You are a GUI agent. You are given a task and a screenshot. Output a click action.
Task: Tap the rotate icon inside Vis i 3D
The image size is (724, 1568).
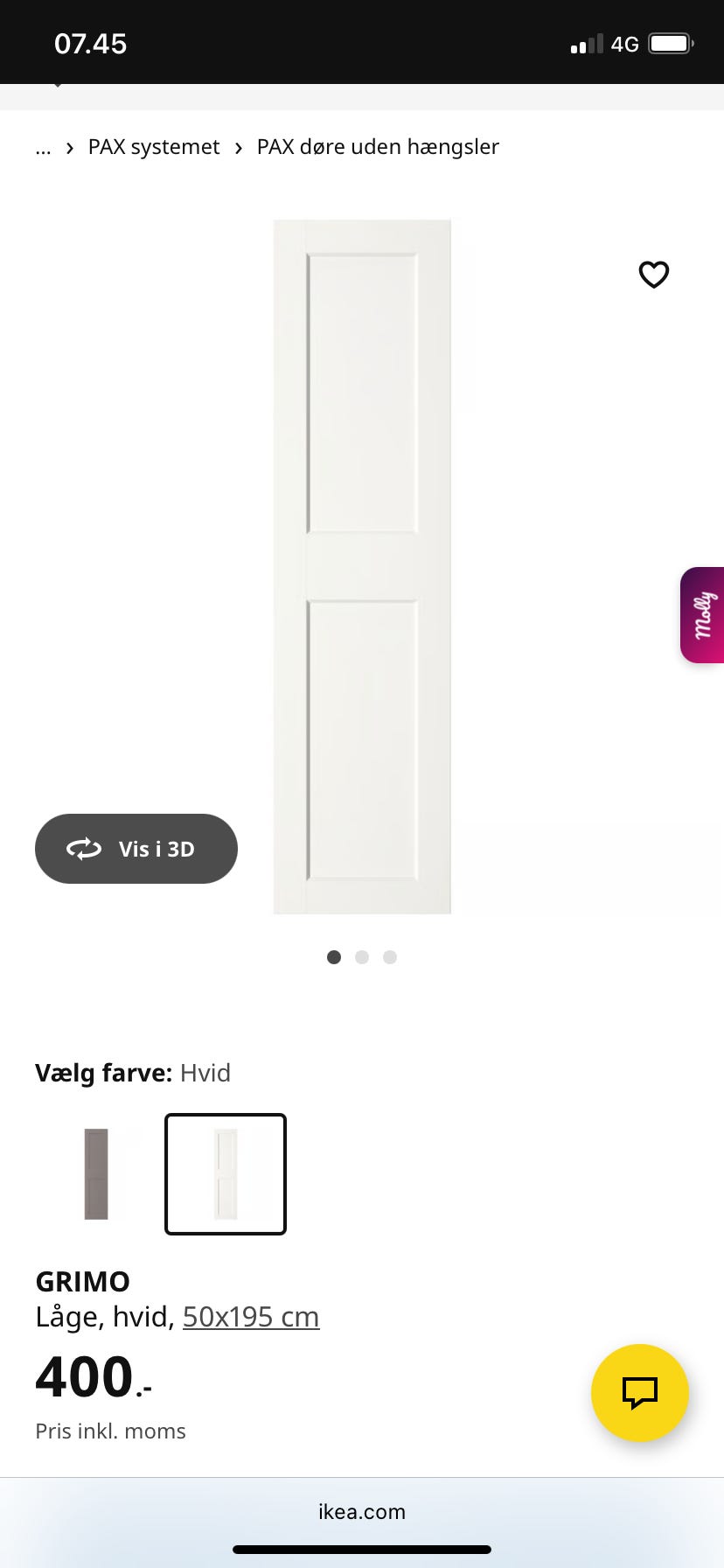83,848
